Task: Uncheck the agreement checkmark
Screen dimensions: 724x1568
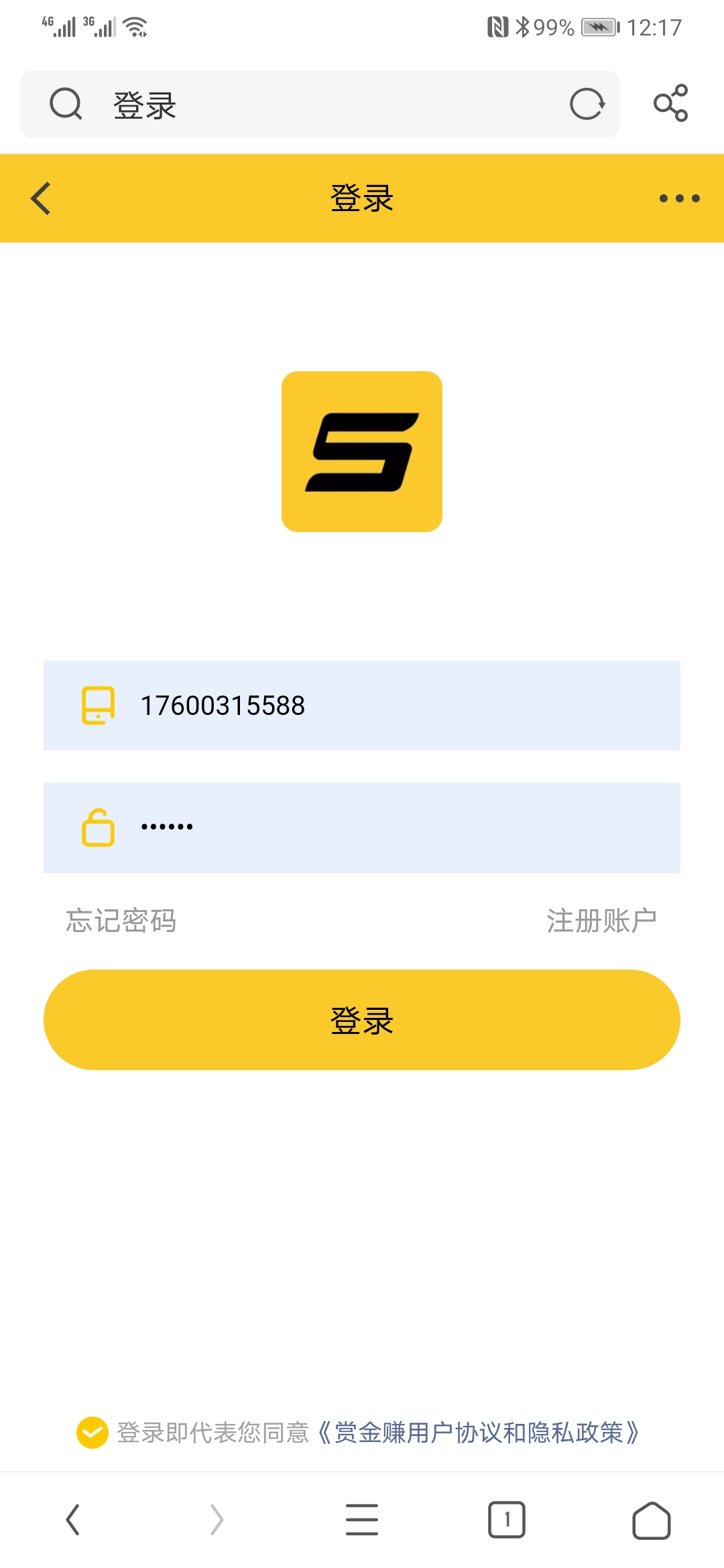Action: point(93,1433)
